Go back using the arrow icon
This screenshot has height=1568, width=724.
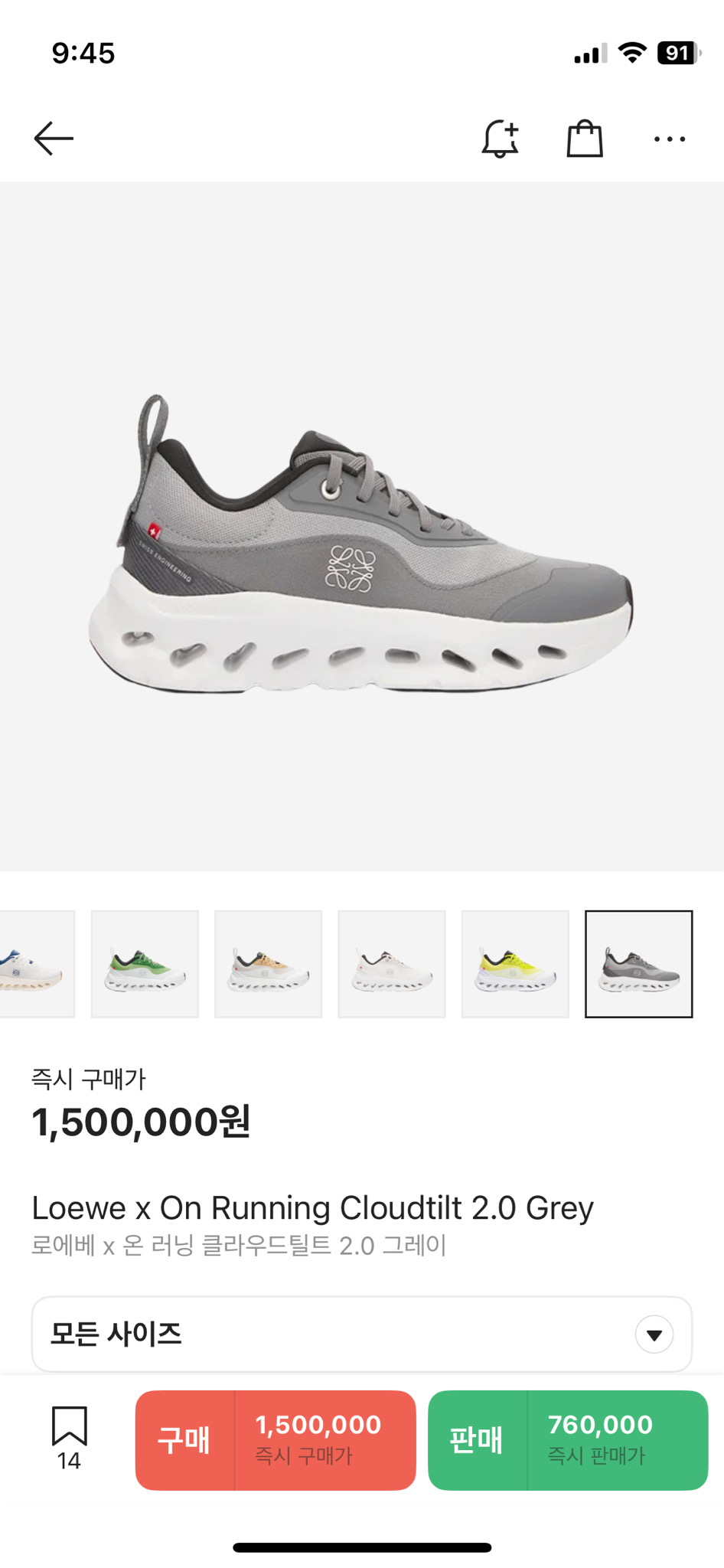click(x=54, y=139)
